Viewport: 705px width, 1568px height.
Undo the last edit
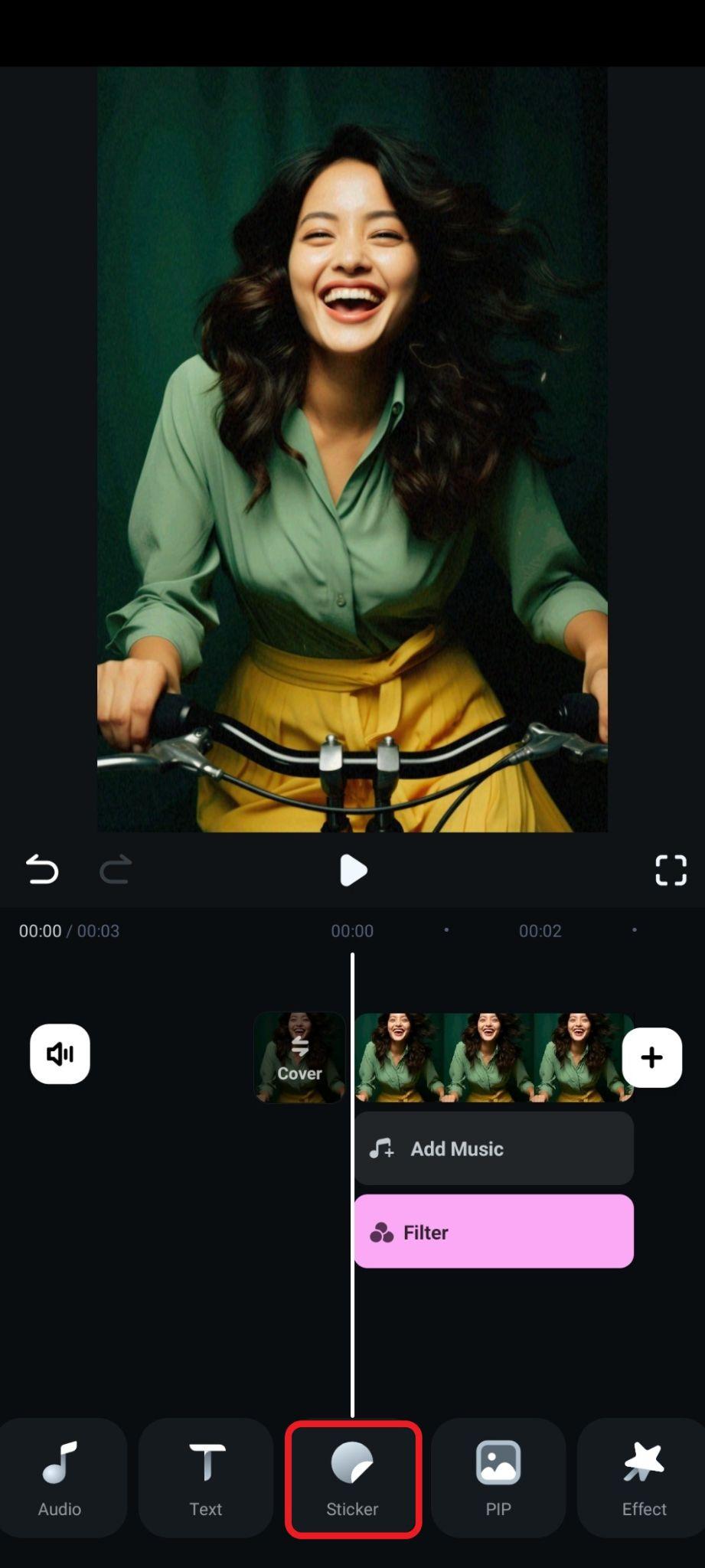point(42,870)
